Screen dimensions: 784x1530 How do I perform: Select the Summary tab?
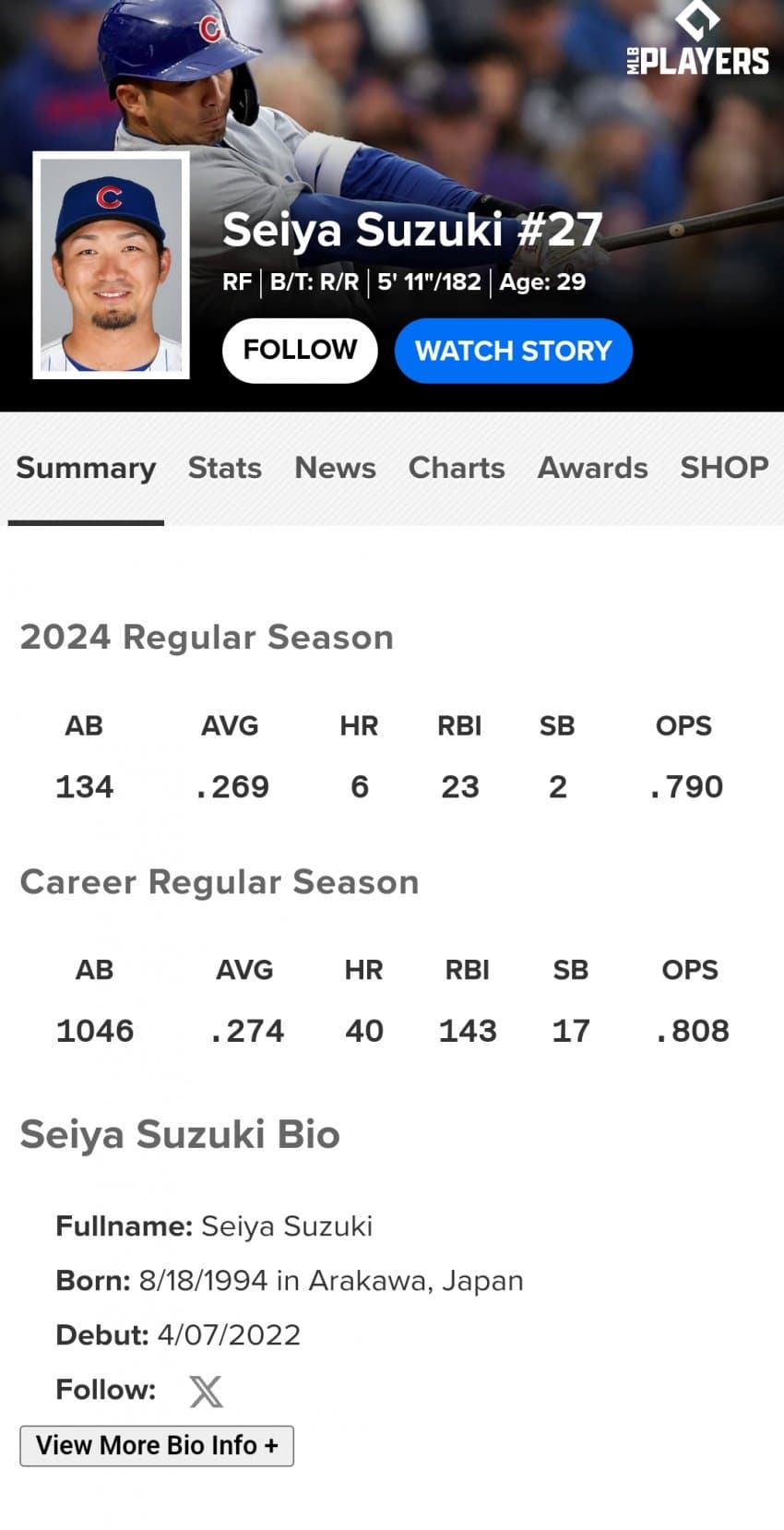tap(86, 468)
